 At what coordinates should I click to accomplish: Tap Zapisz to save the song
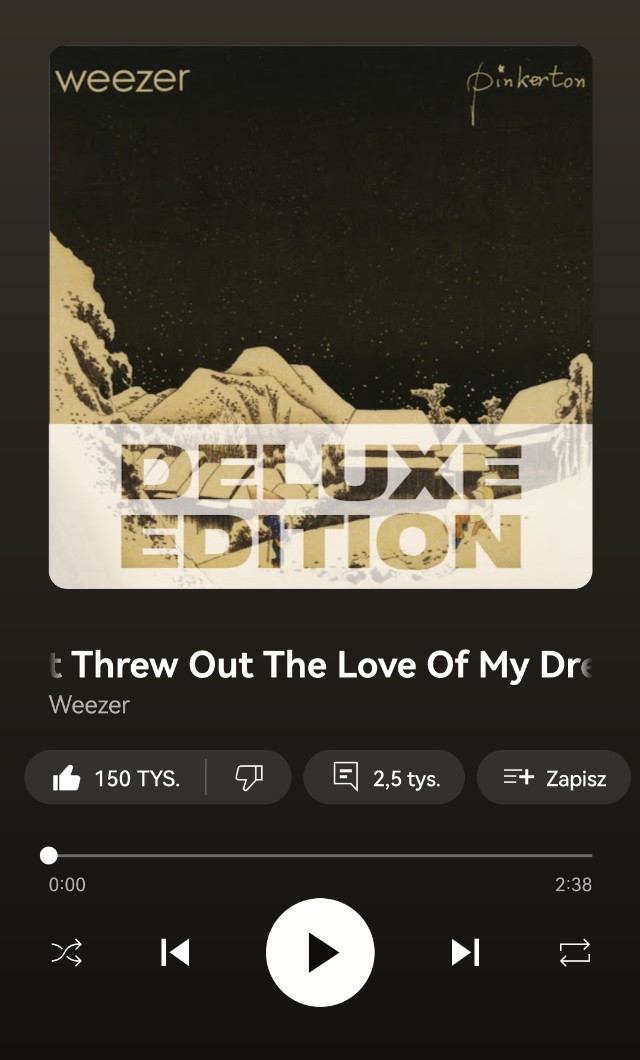tap(554, 778)
